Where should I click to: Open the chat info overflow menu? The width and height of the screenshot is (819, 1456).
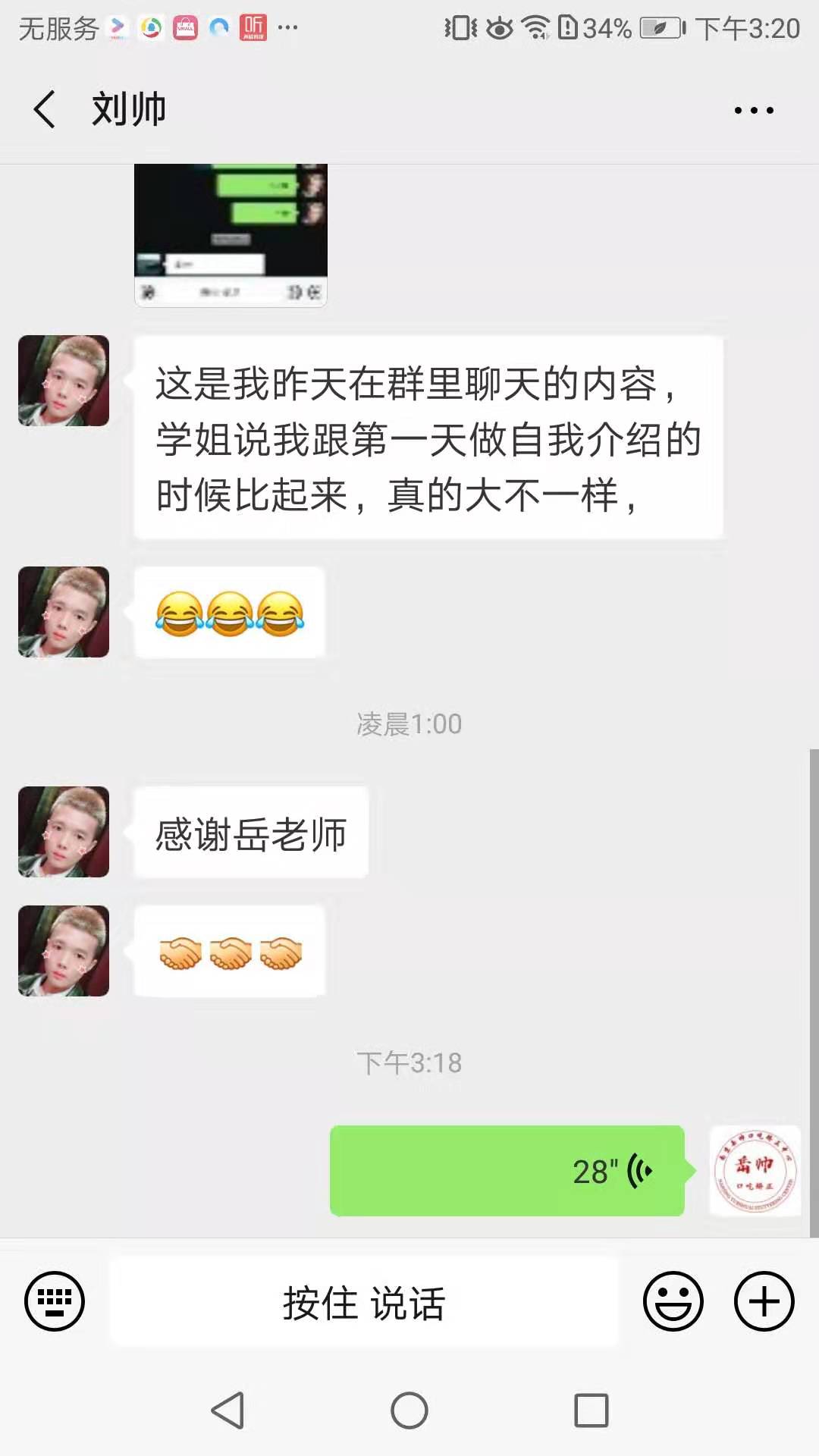(x=754, y=111)
